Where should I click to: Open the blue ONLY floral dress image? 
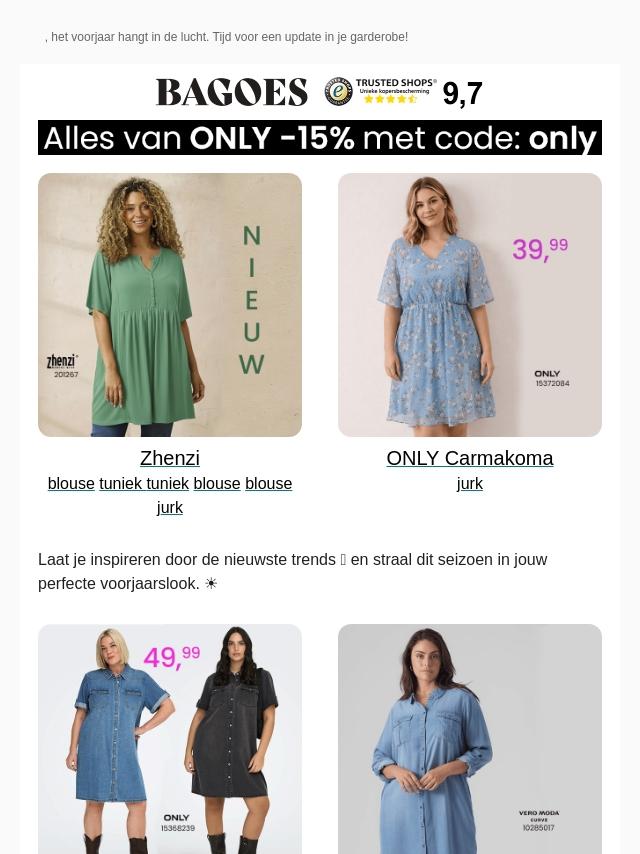470,305
